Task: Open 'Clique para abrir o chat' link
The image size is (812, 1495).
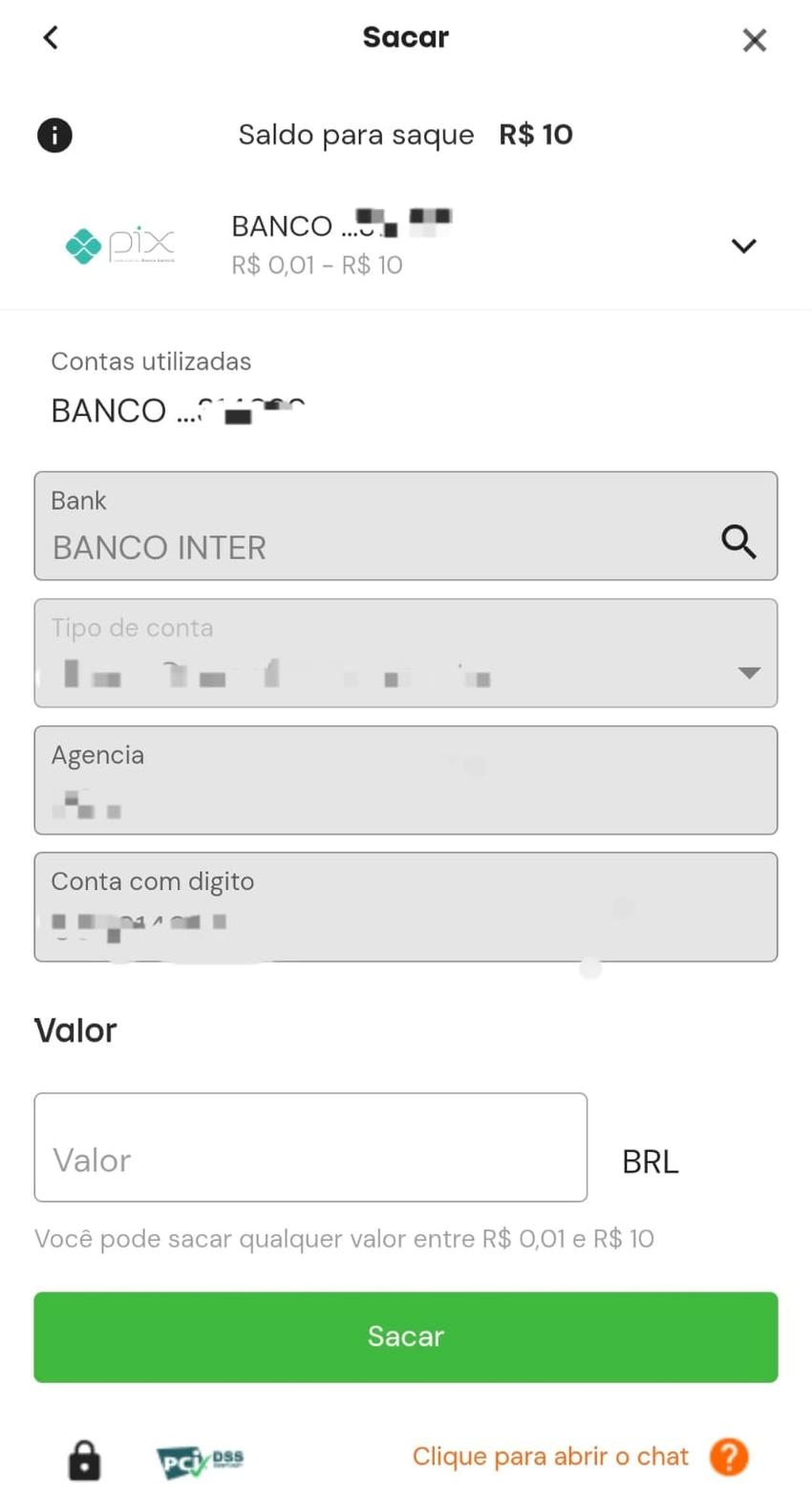Action: click(549, 1456)
